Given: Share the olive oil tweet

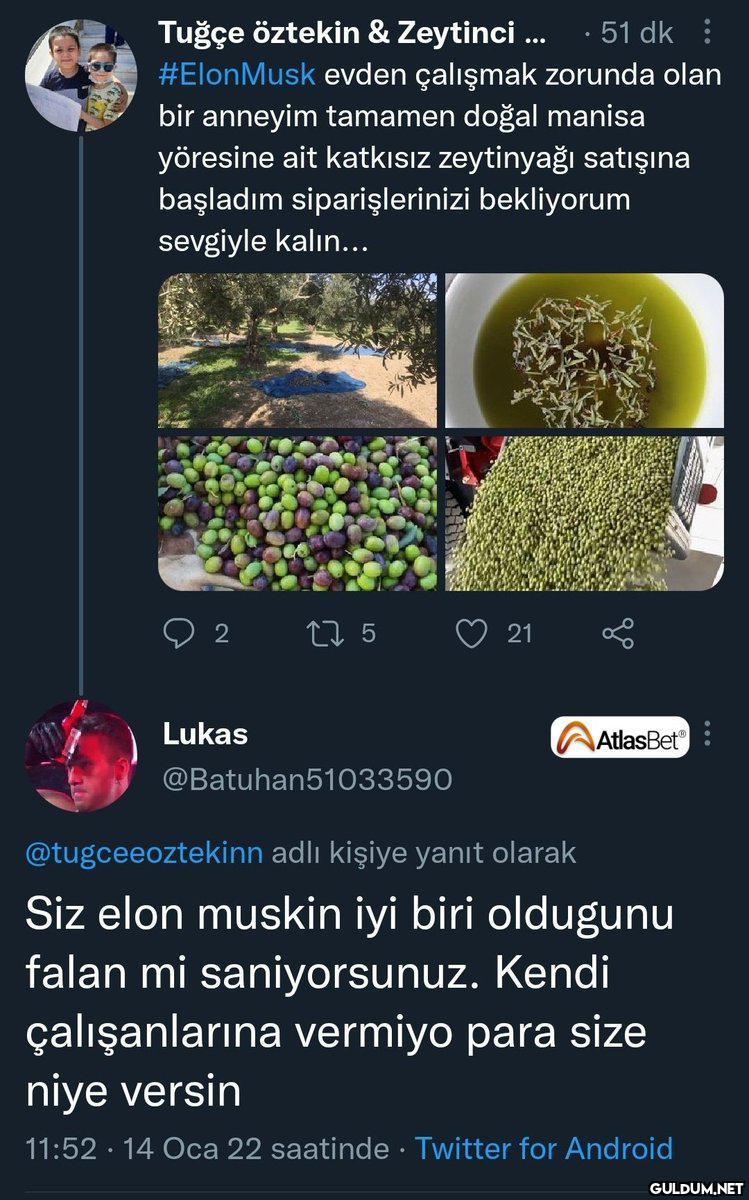Looking at the screenshot, I should pos(617,633).
